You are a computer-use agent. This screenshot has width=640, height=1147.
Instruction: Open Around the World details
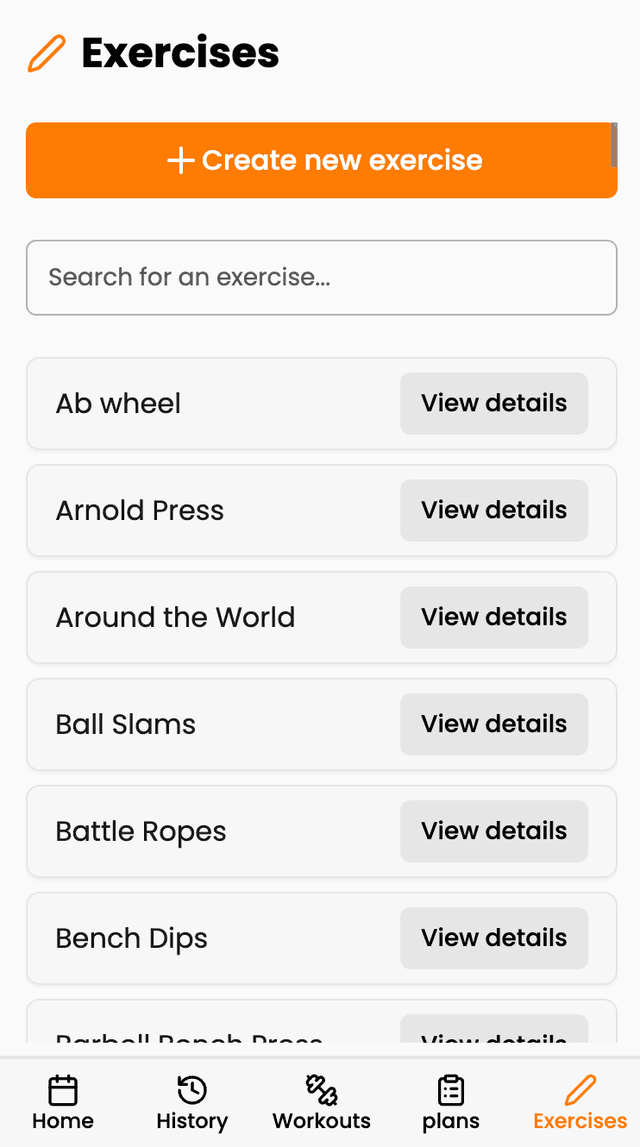click(x=494, y=618)
